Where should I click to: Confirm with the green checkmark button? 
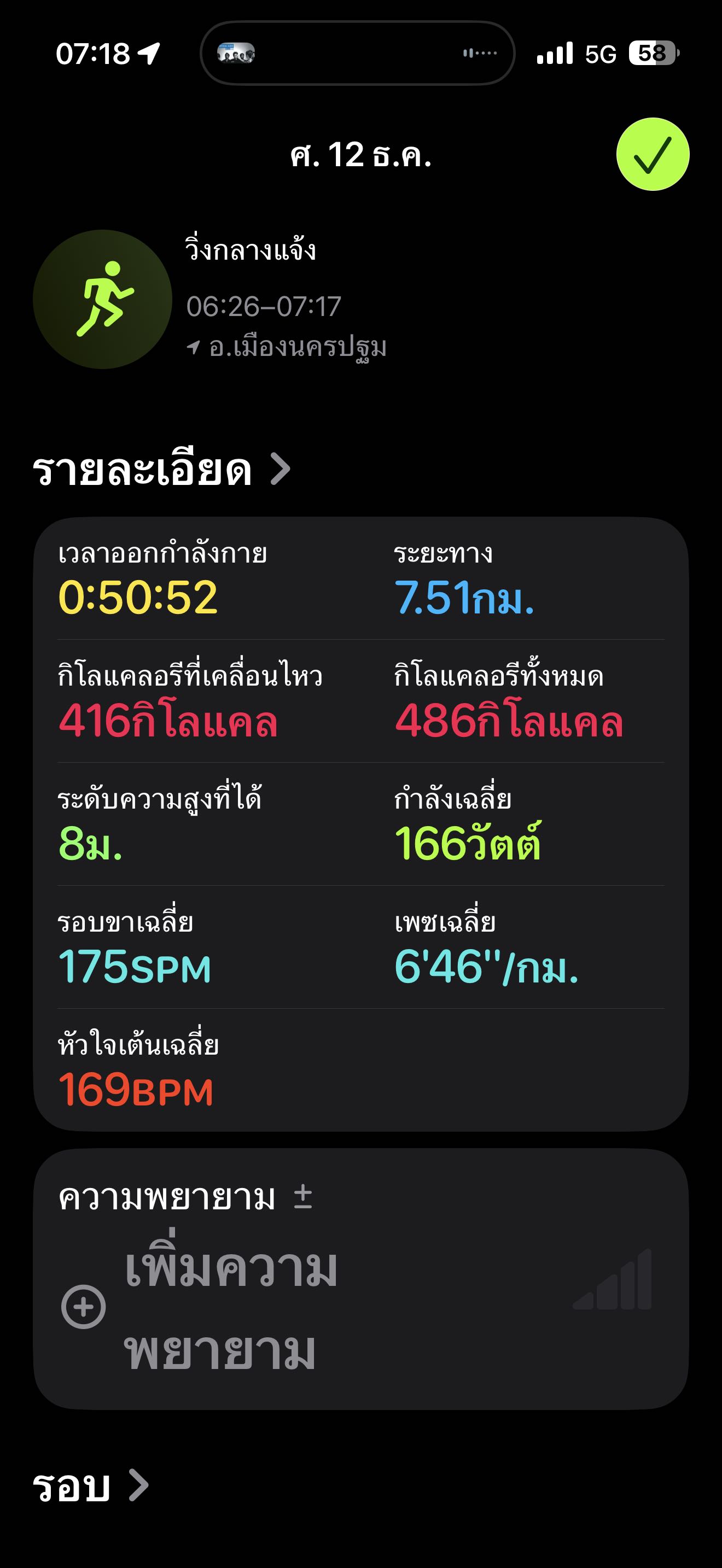pyautogui.click(x=652, y=155)
